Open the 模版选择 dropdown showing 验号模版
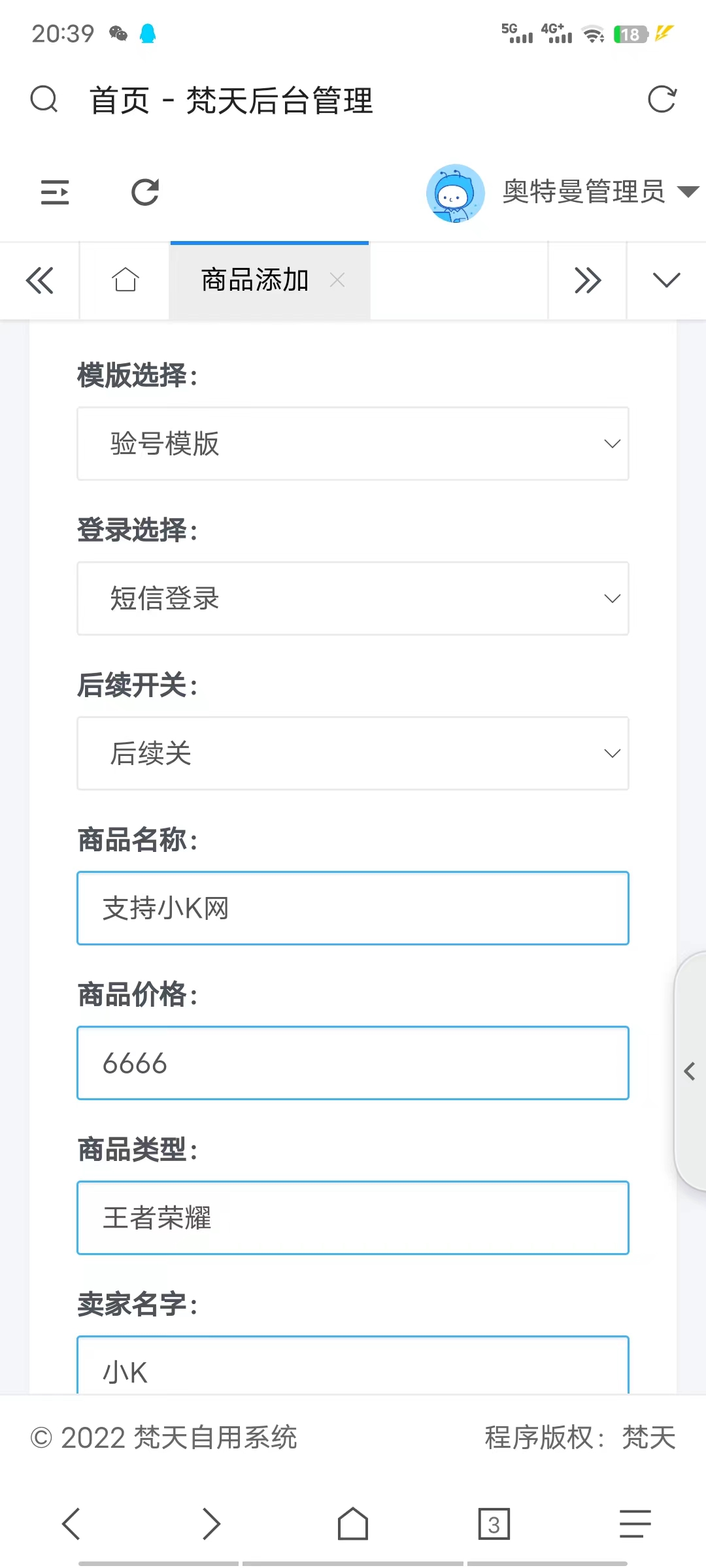The image size is (706, 1568). point(352,444)
